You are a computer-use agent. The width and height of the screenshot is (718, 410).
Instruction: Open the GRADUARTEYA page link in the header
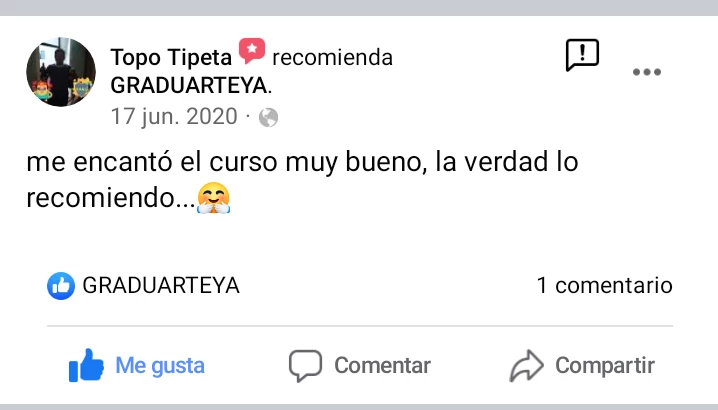(x=187, y=85)
